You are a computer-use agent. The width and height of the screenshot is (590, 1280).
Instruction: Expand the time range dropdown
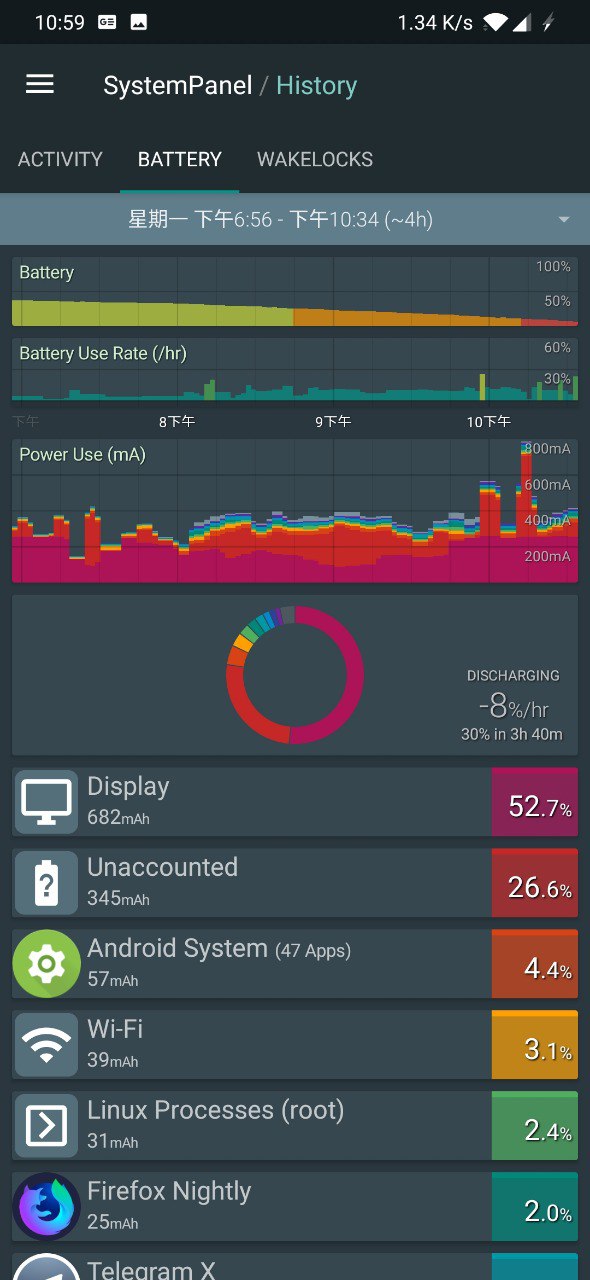click(x=295, y=219)
